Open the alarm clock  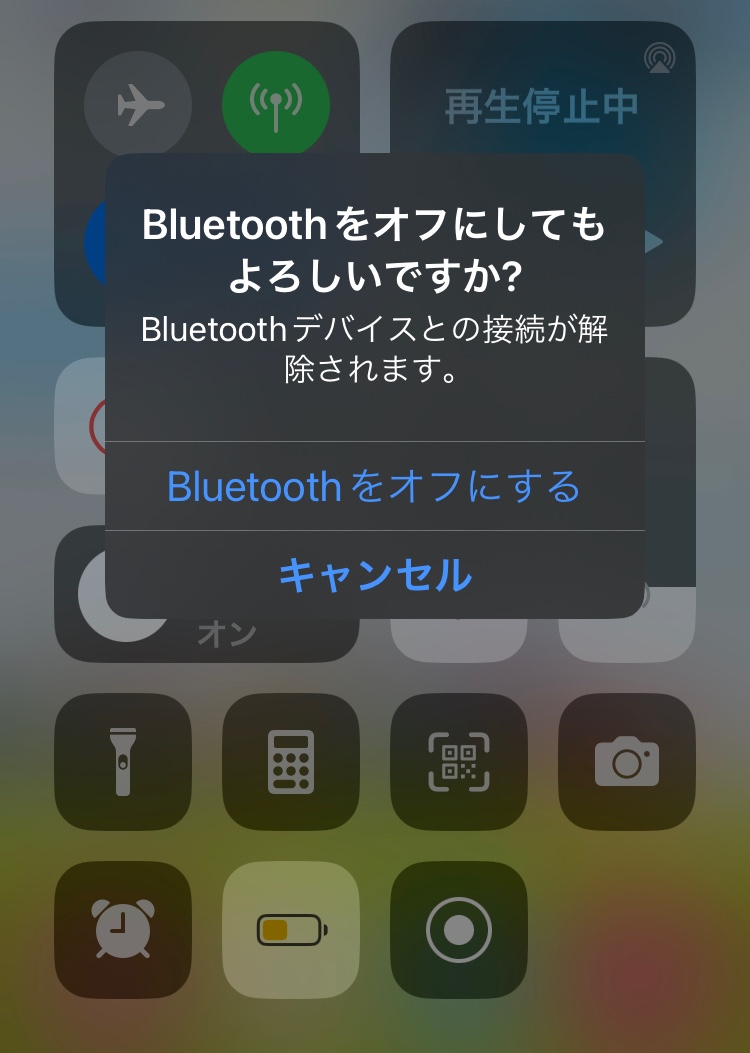click(123, 929)
